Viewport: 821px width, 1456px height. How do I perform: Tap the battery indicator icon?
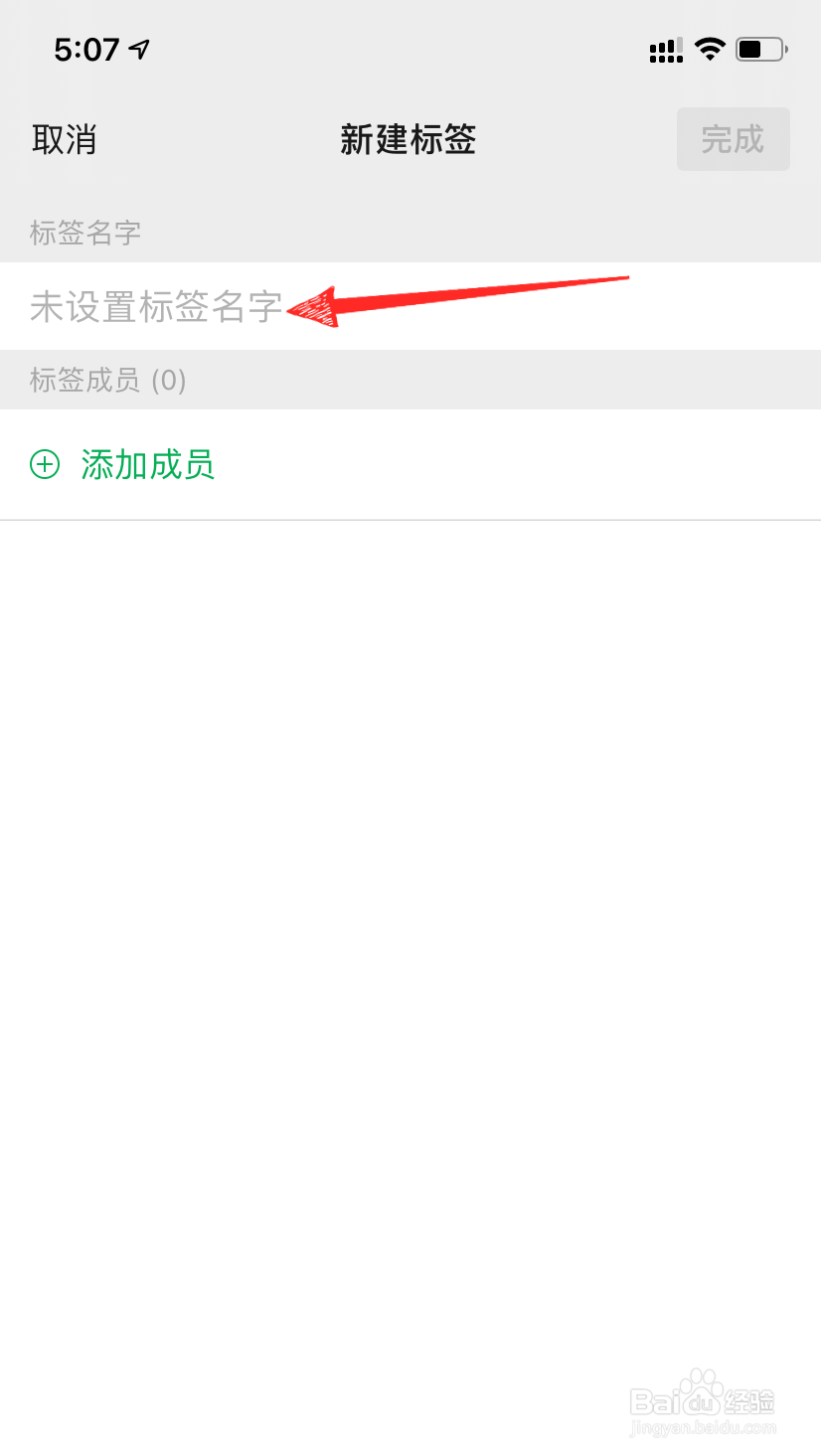[760, 48]
